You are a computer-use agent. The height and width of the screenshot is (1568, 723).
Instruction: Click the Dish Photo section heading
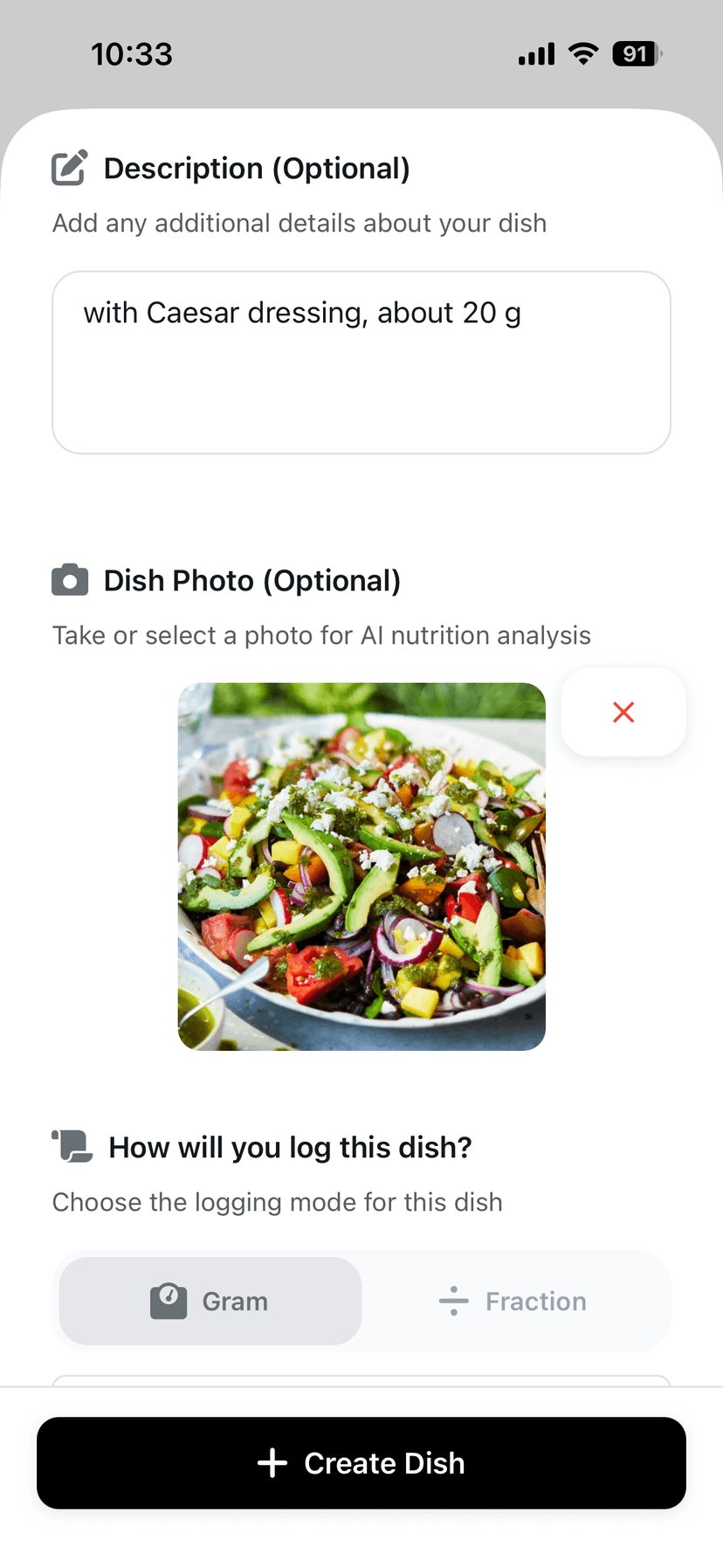[x=251, y=579]
